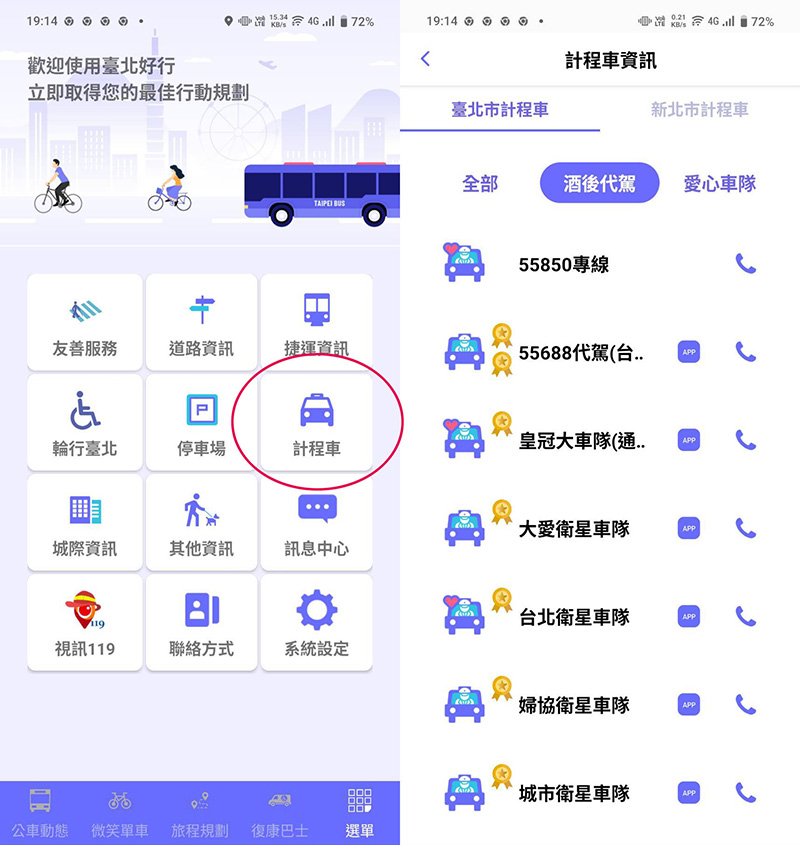Switch to the 旅程規劃 bottom tab

pyautogui.click(x=200, y=812)
